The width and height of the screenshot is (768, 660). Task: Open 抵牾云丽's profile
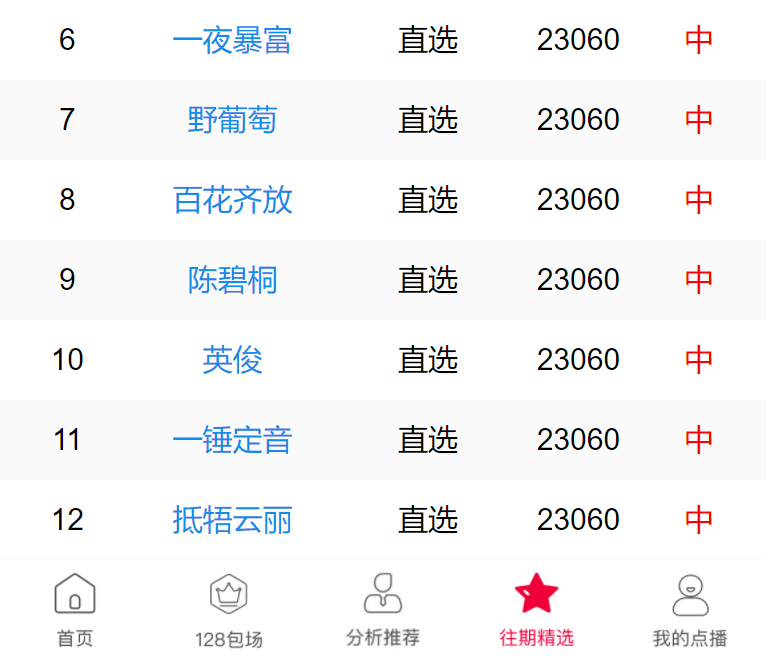(x=232, y=520)
